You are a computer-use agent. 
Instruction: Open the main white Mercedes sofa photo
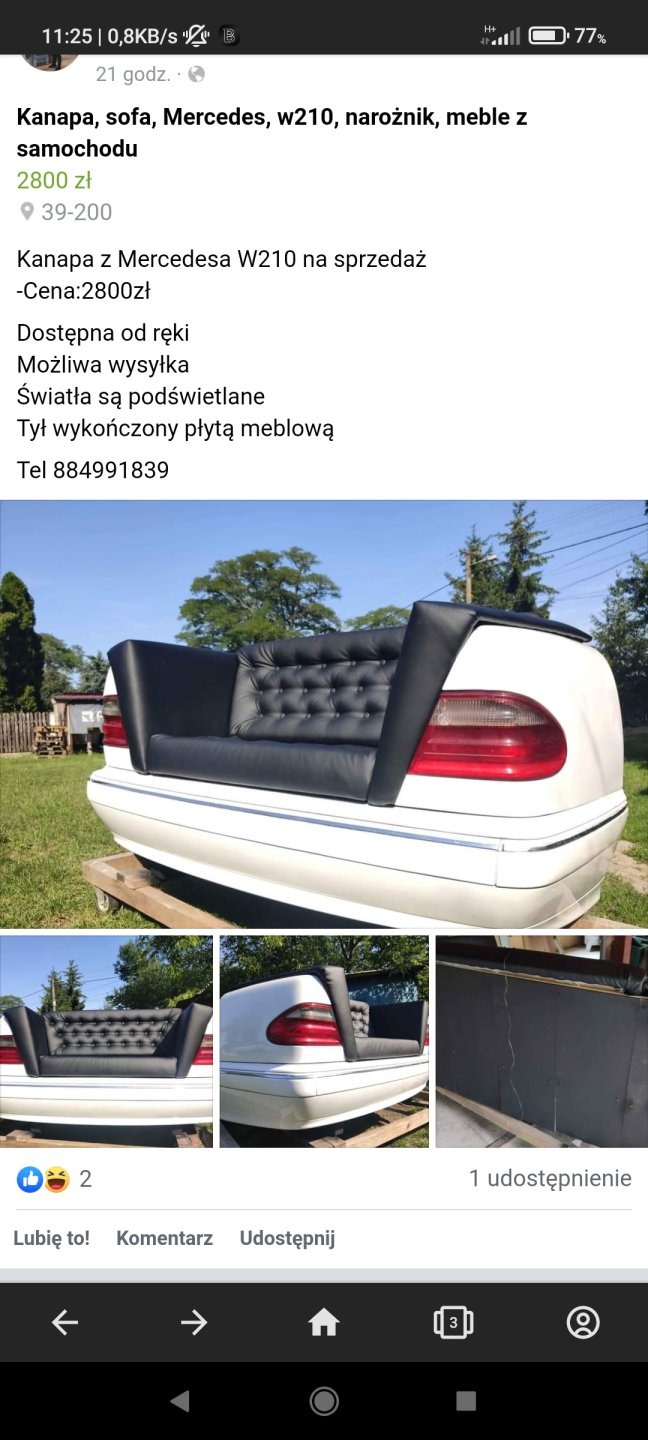tap(324, 714)
